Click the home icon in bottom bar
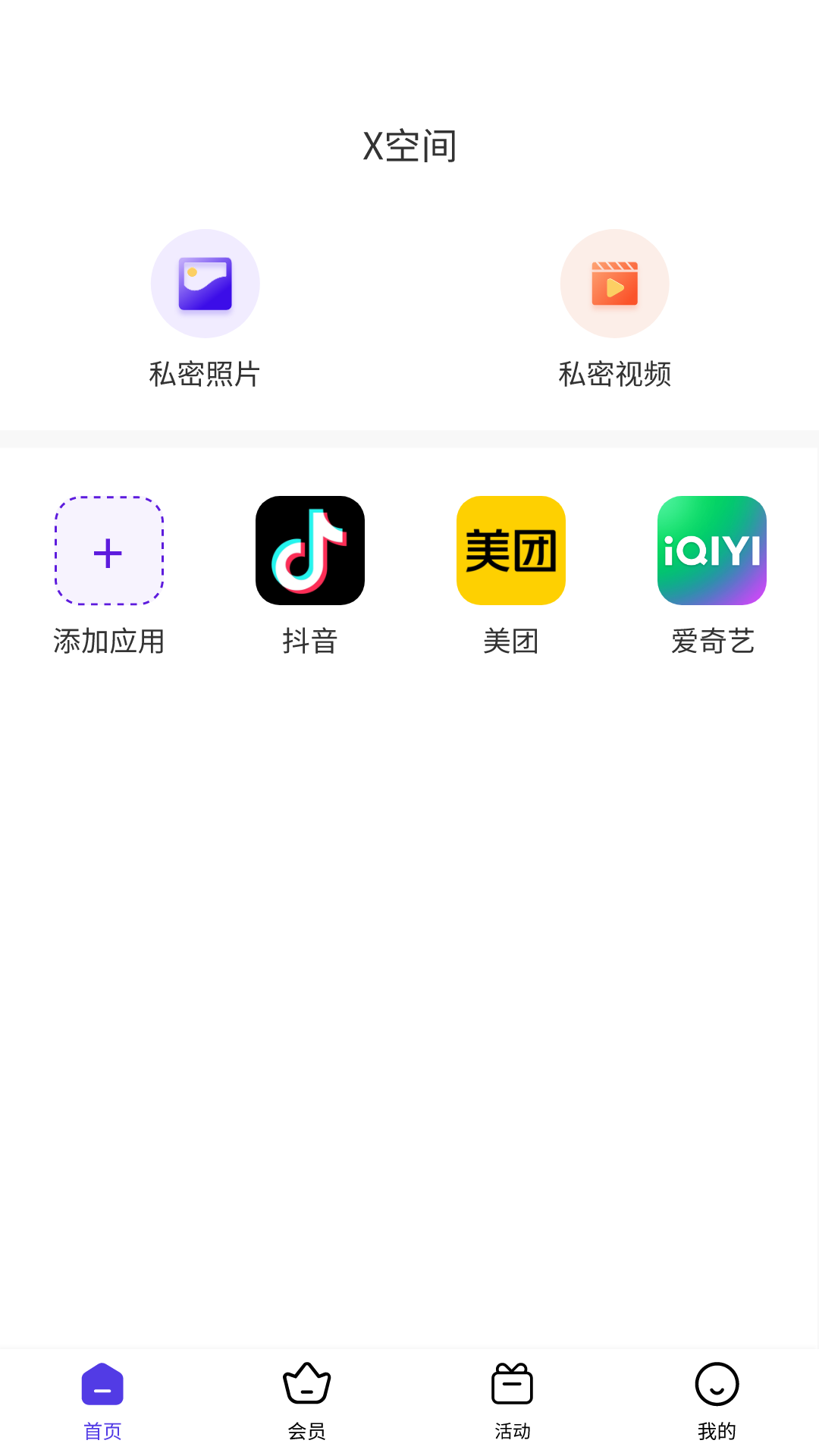The height and width of the screenshot is (1456, 819). (102, 1382)
